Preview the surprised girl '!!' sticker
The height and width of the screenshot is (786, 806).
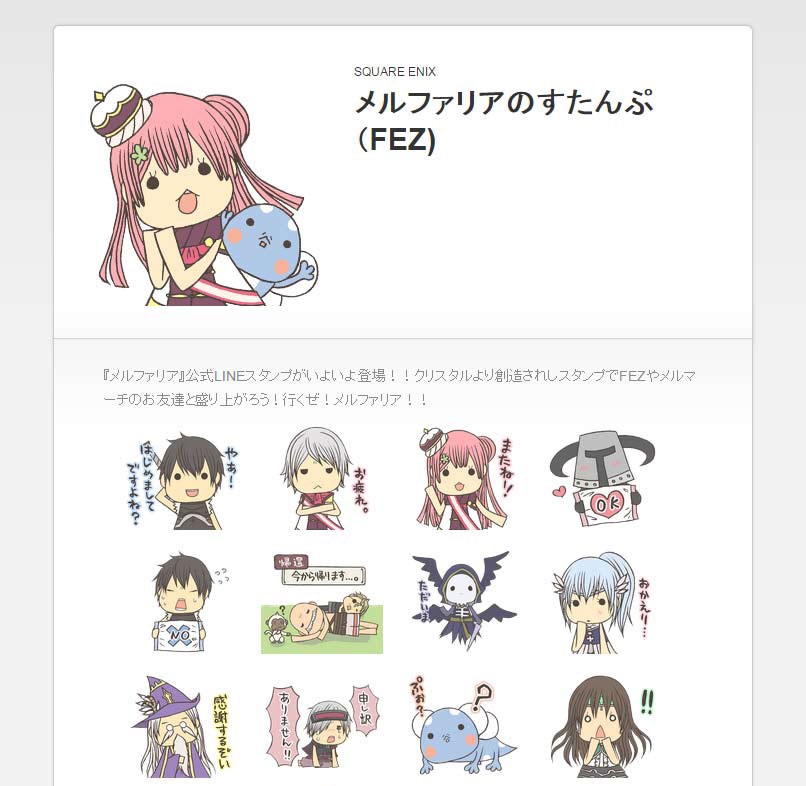click(602, 727)
